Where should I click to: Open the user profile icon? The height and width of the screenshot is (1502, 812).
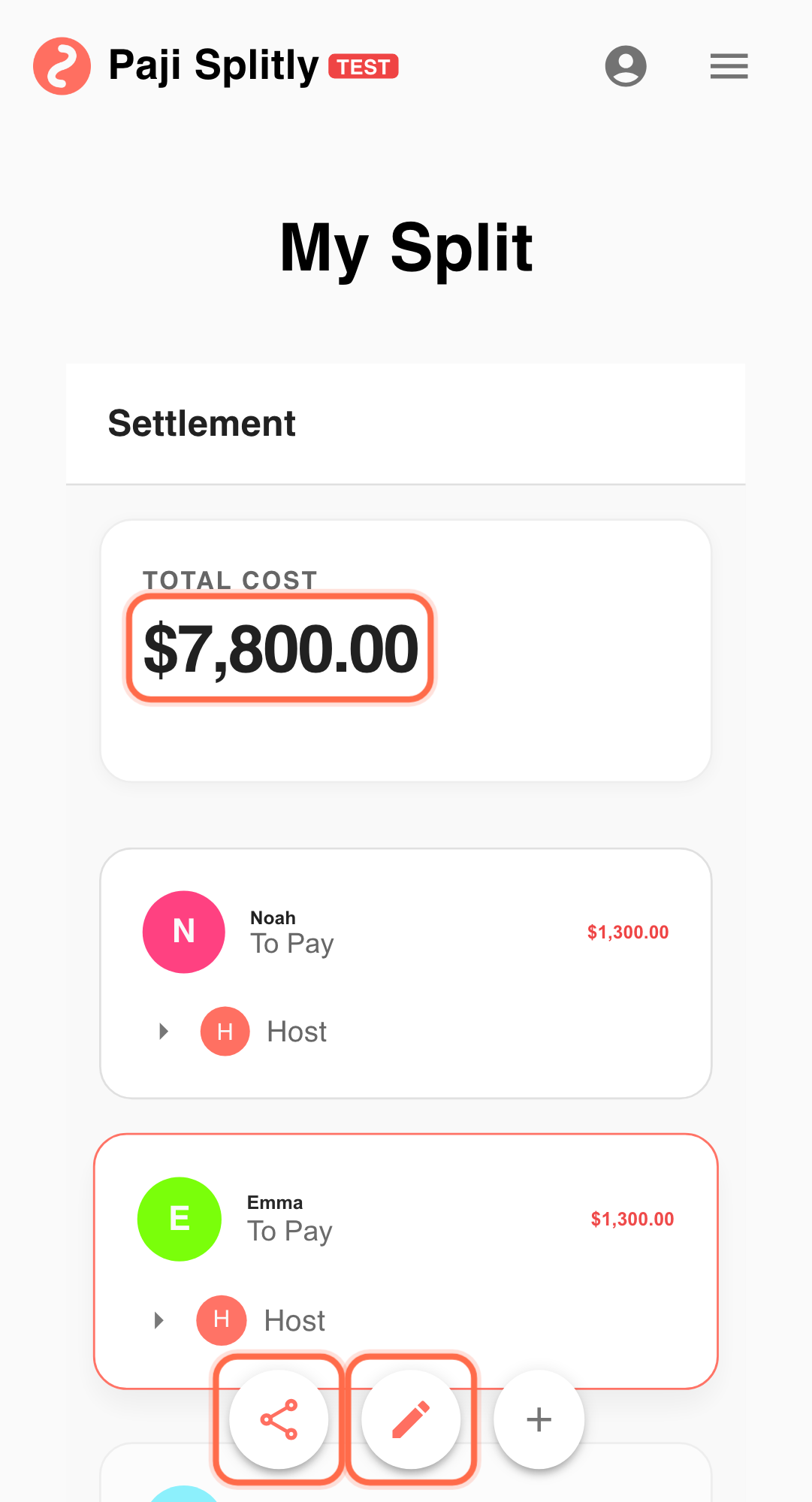tap(626, 66)
